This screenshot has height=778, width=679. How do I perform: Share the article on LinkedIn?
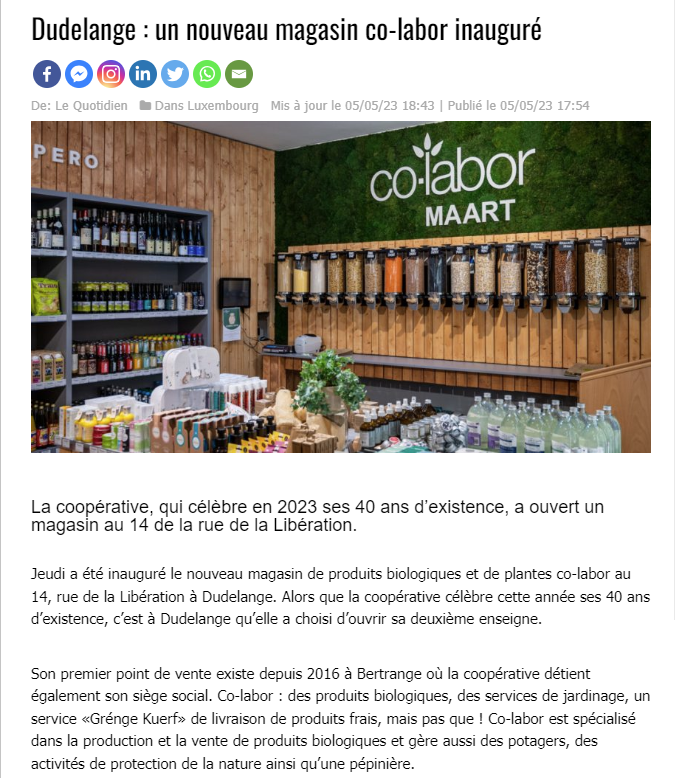point(143,74)
